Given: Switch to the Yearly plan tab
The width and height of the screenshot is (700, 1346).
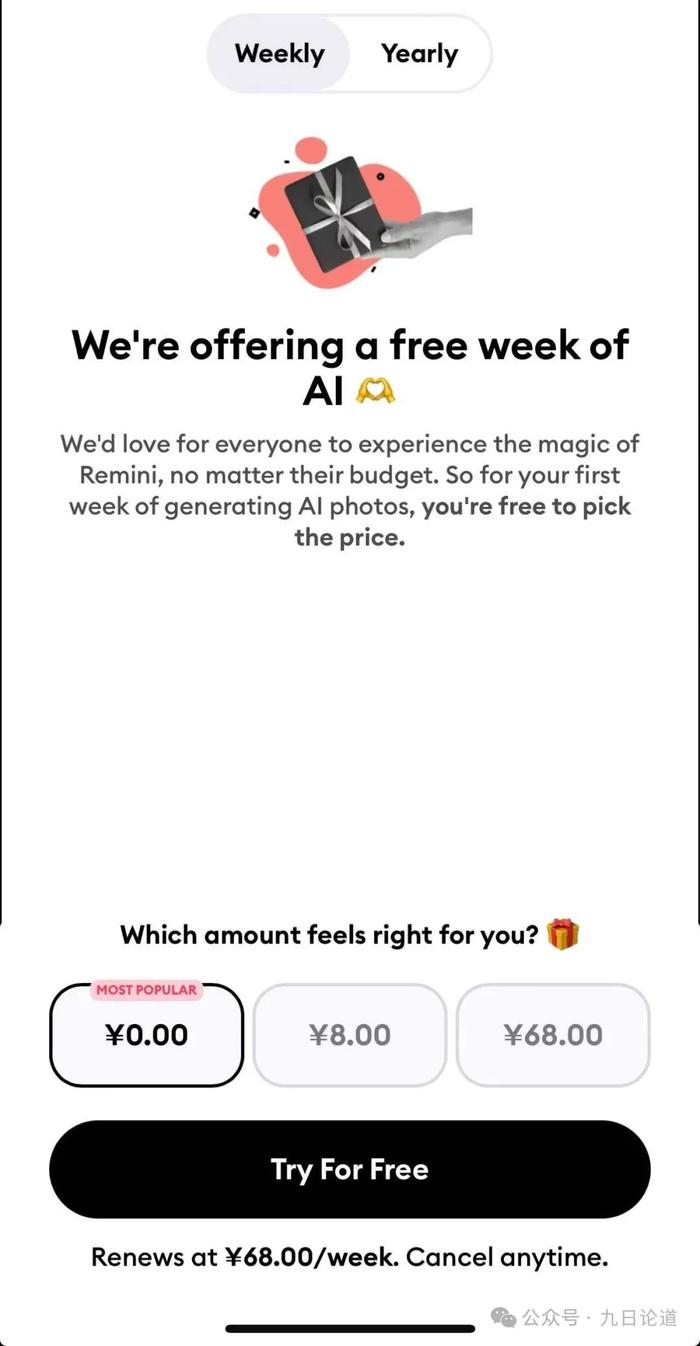Looking at the screenshot, I should 419,54.
